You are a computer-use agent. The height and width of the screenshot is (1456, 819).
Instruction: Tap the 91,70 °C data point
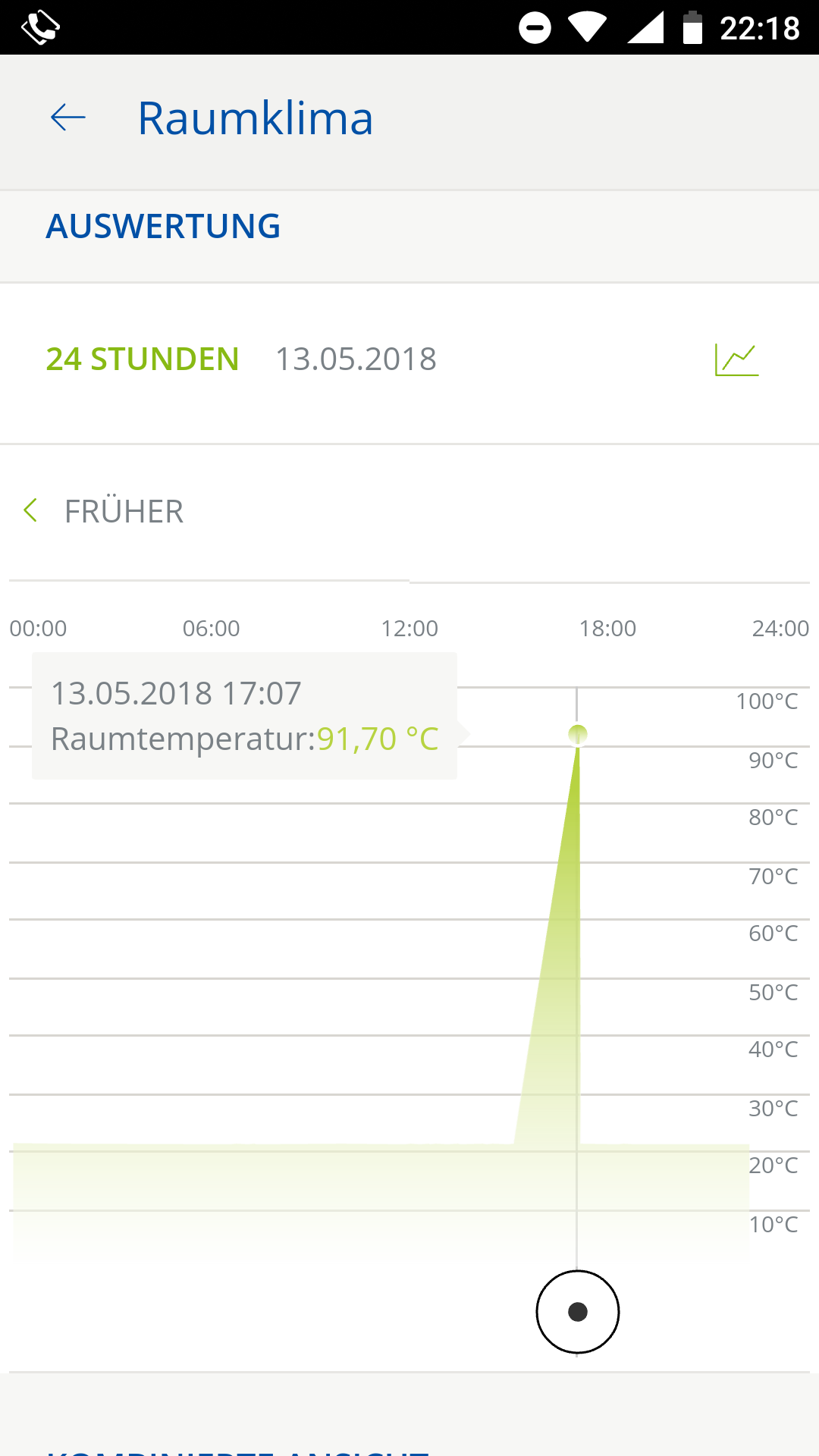578,734
